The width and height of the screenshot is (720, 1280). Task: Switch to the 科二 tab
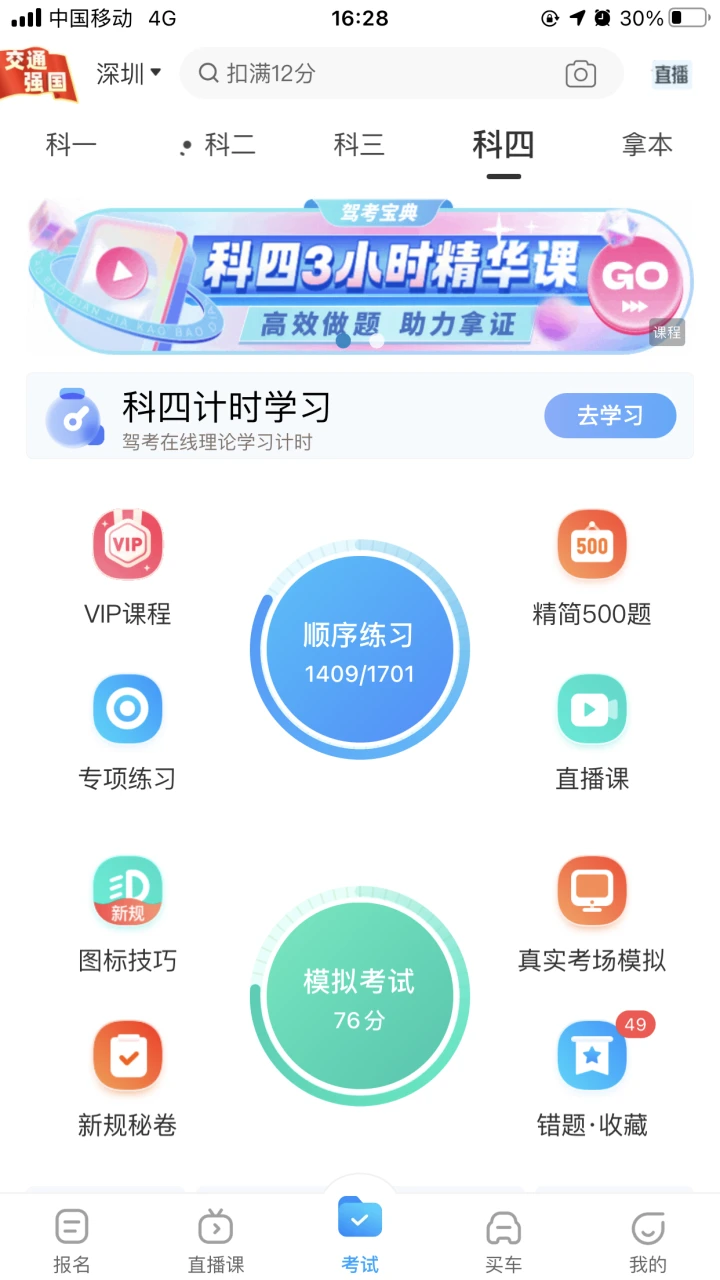click(229, 145)
